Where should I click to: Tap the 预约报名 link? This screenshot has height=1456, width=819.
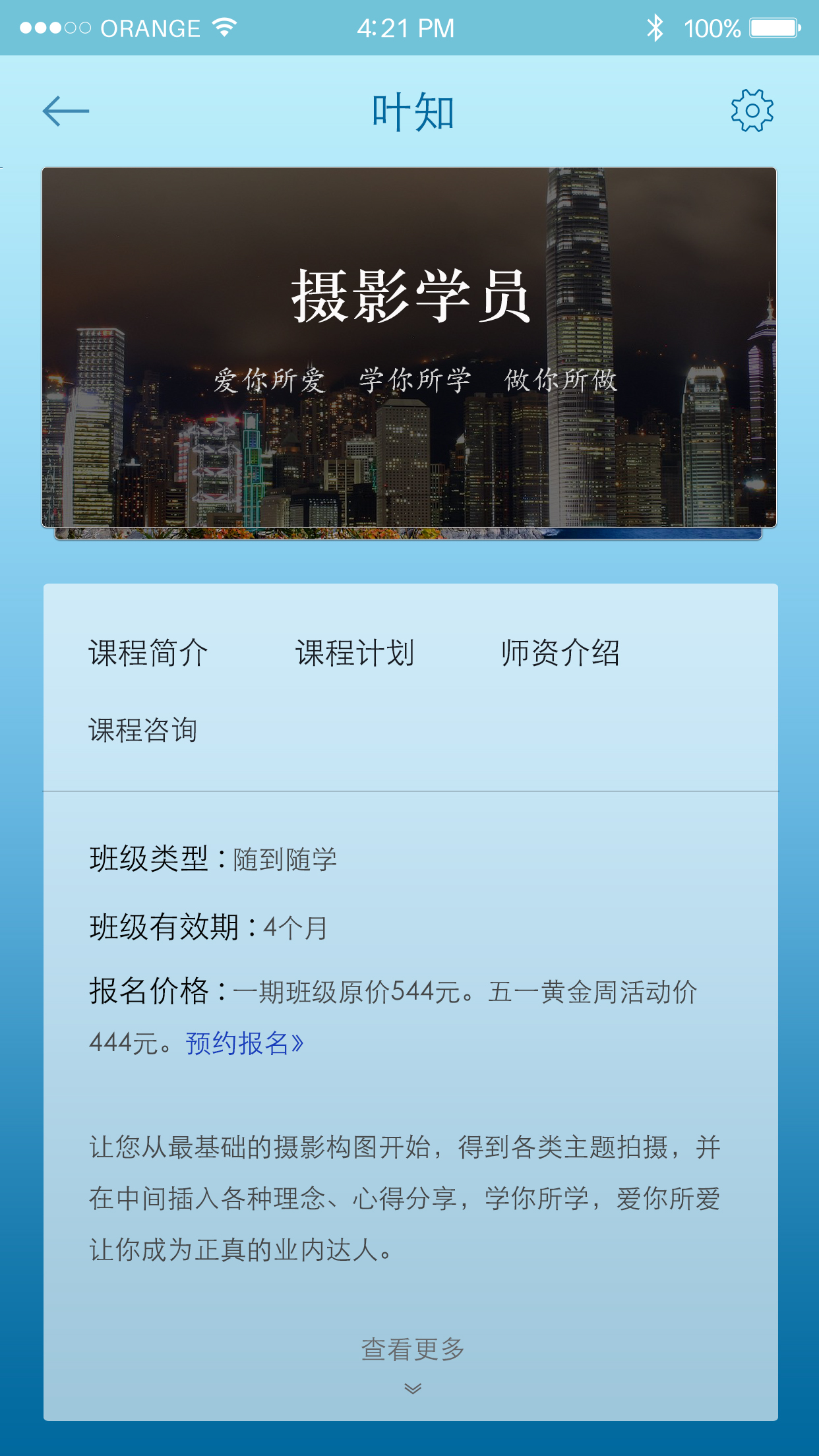pyautogui.click(x=245, y=1043)
